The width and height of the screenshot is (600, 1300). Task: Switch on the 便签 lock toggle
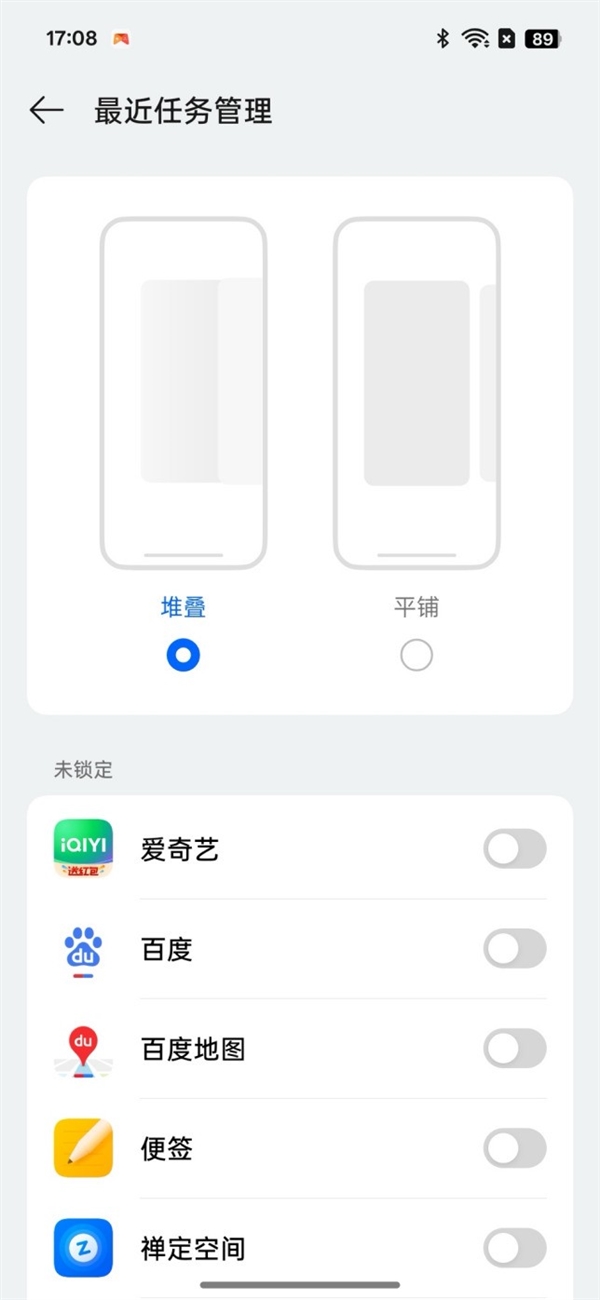pyautogui.click(x=515, y=1149)
